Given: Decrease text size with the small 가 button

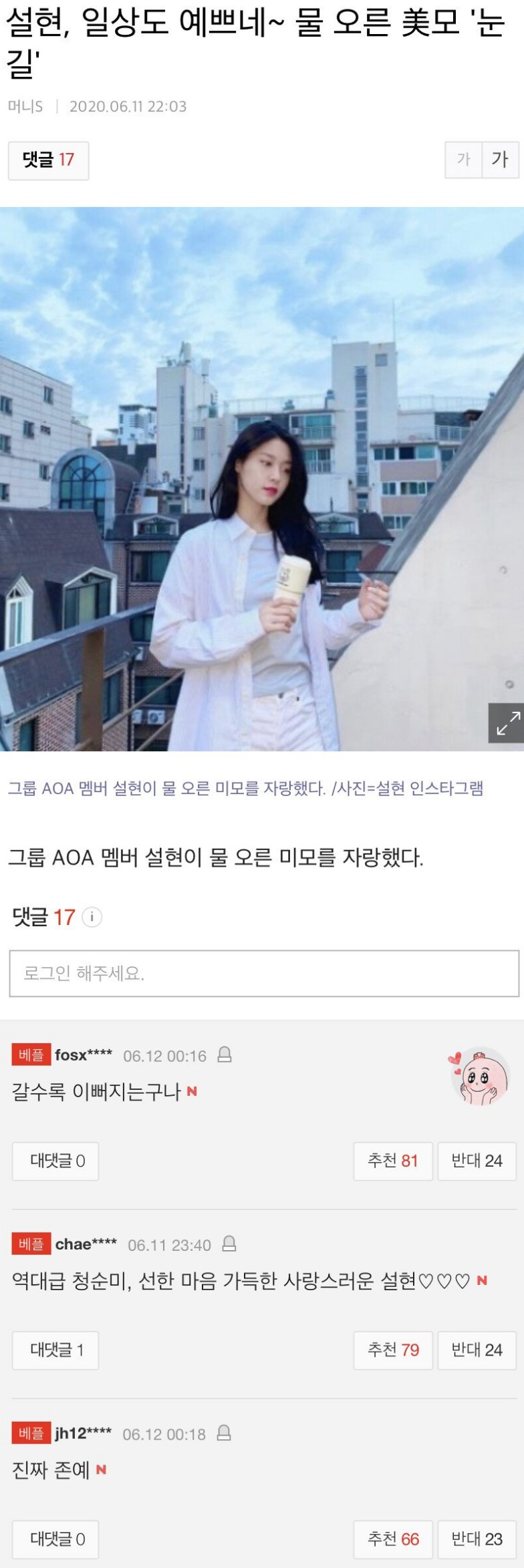Looking at the screenshot, I should (464, 160).
